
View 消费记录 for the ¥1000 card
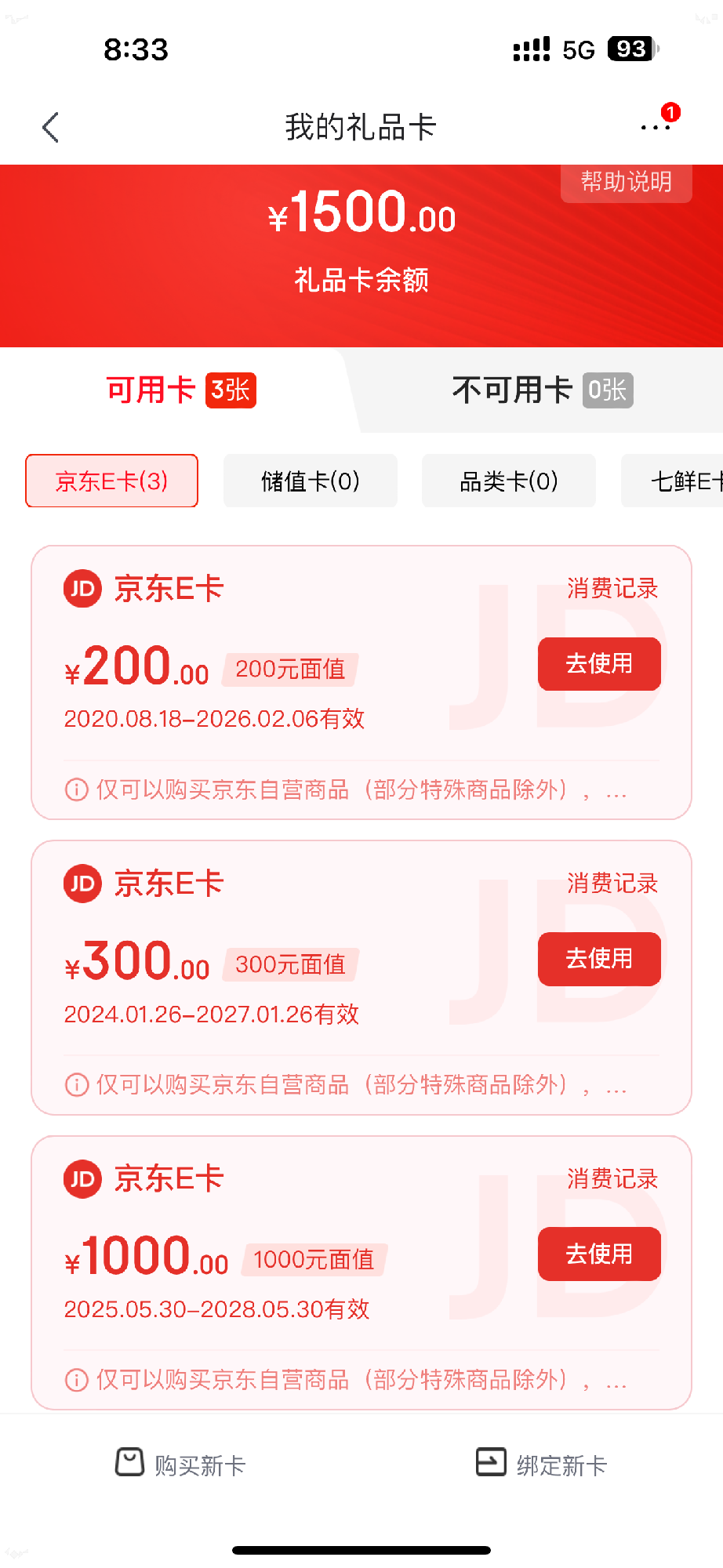[612, 1178]
